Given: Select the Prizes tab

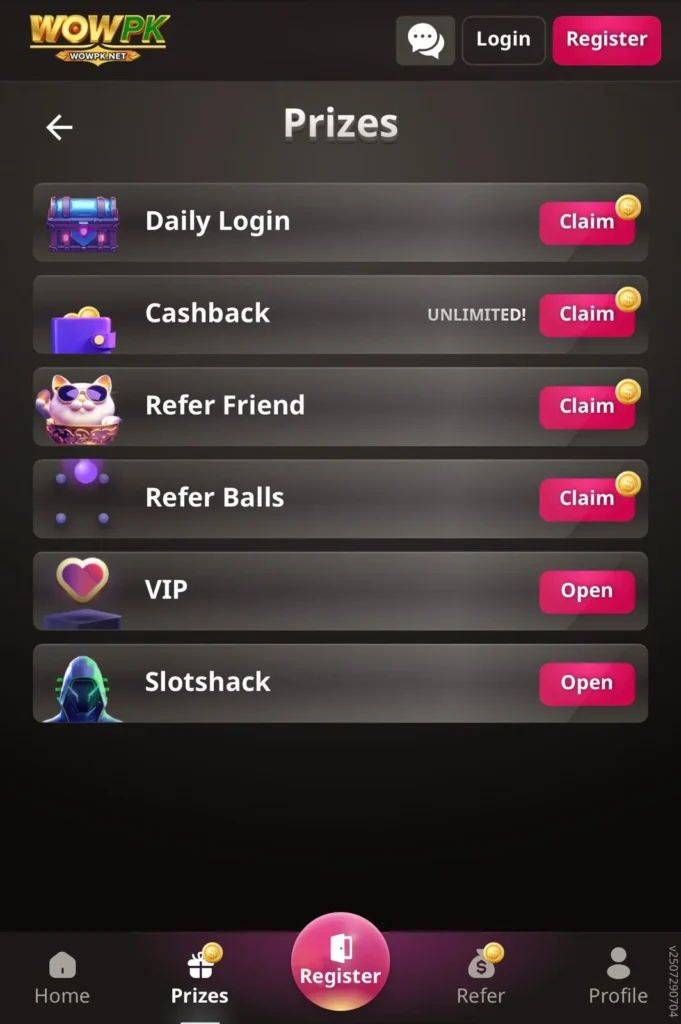Looking at the screenshot, I should (200, 978).
